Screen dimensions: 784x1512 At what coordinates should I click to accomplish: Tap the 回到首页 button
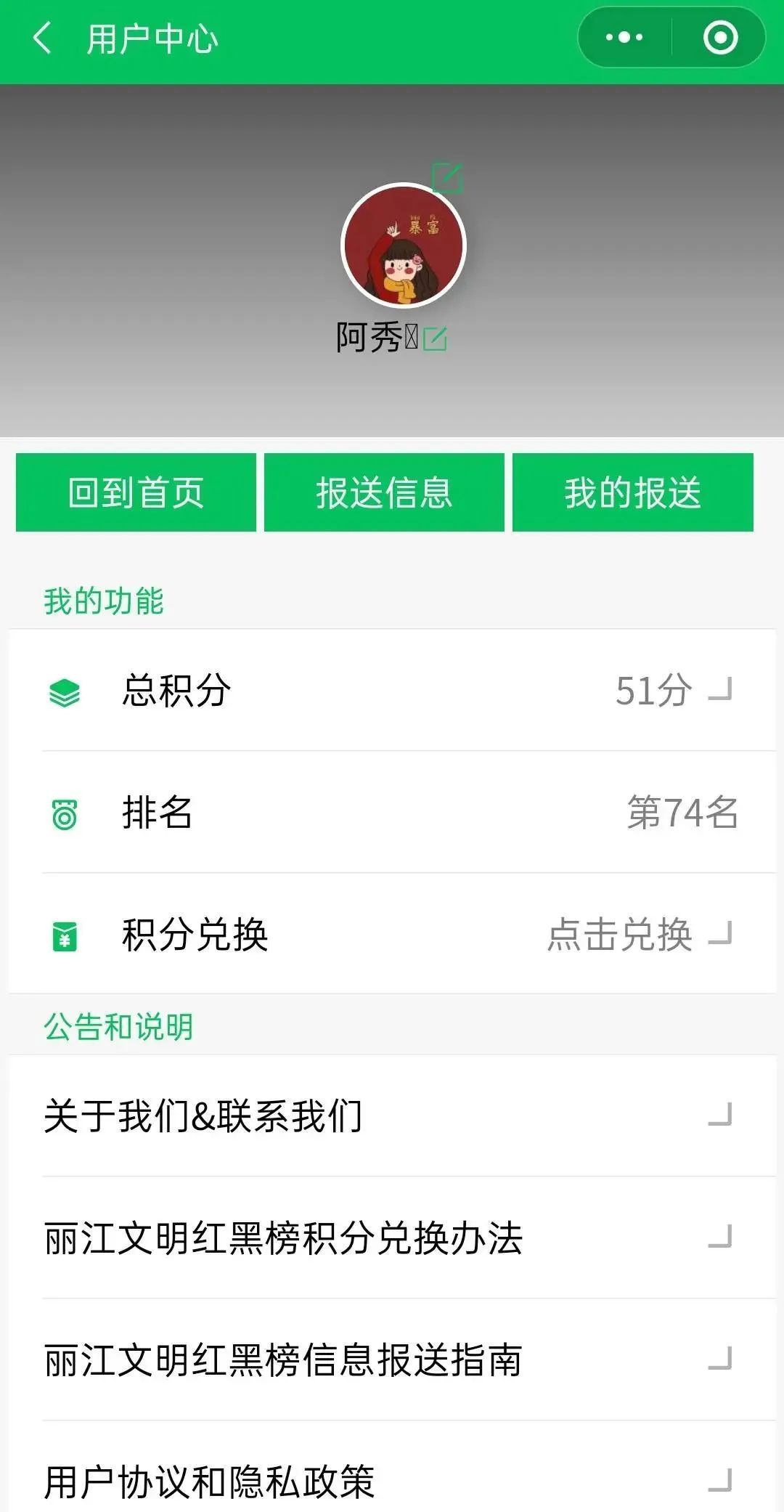[x=136, y=492]
